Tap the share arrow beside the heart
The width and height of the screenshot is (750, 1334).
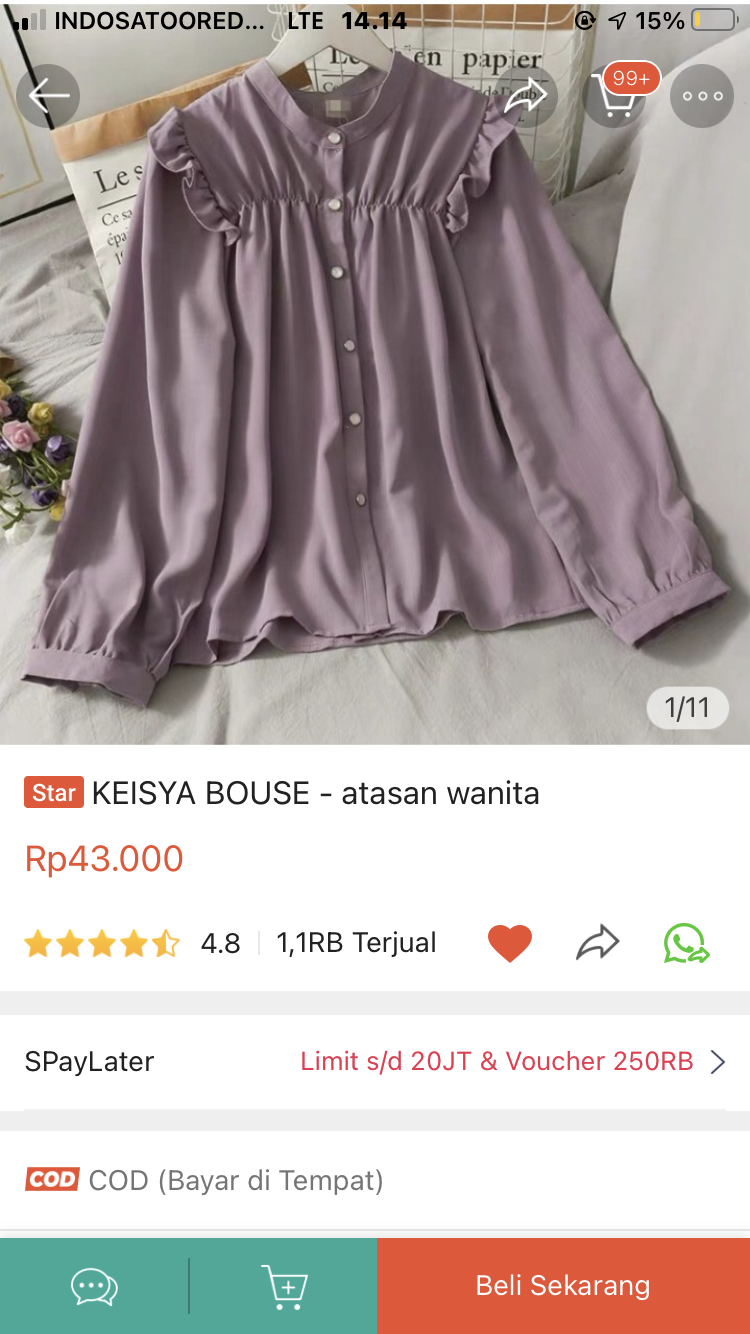[x=597, y=941]
